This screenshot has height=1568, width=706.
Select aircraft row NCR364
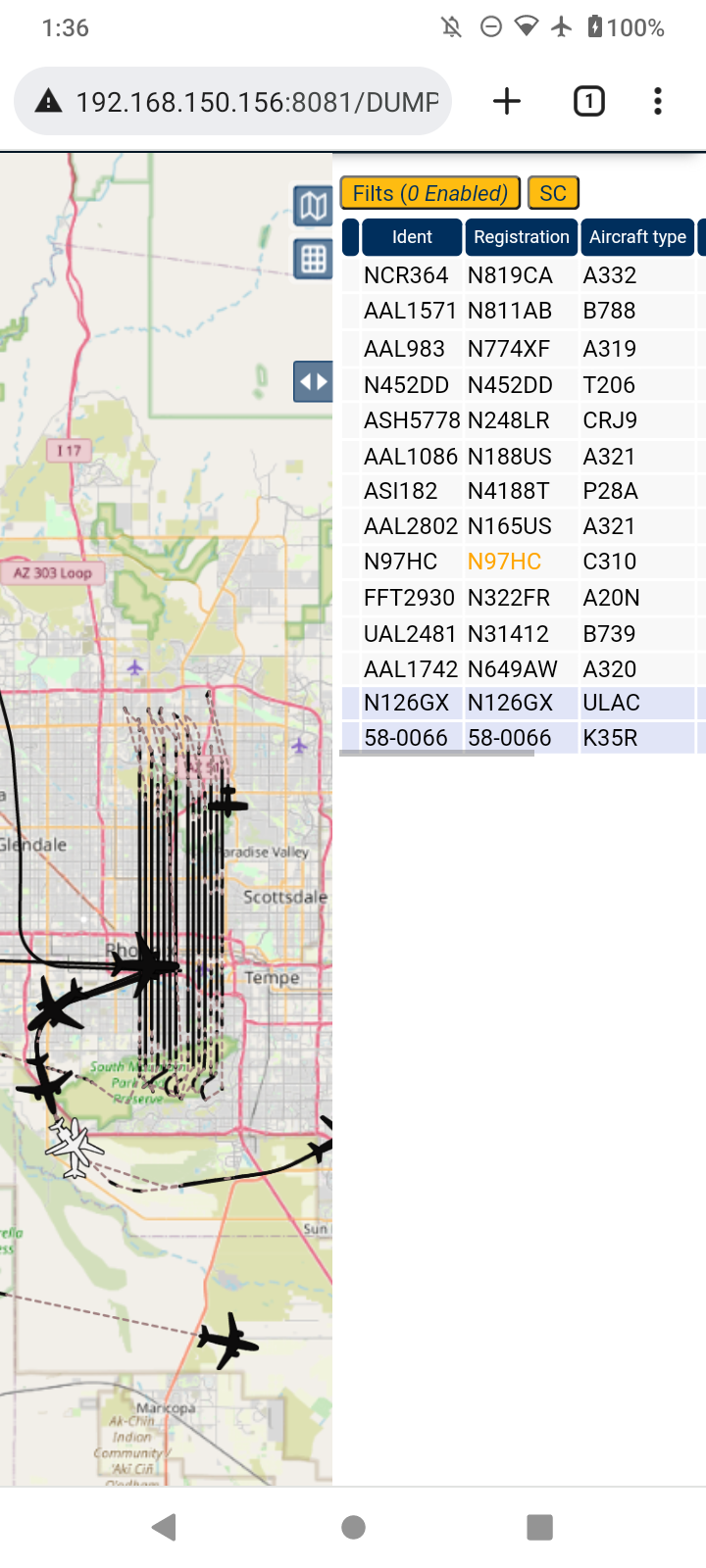point(524,275)
